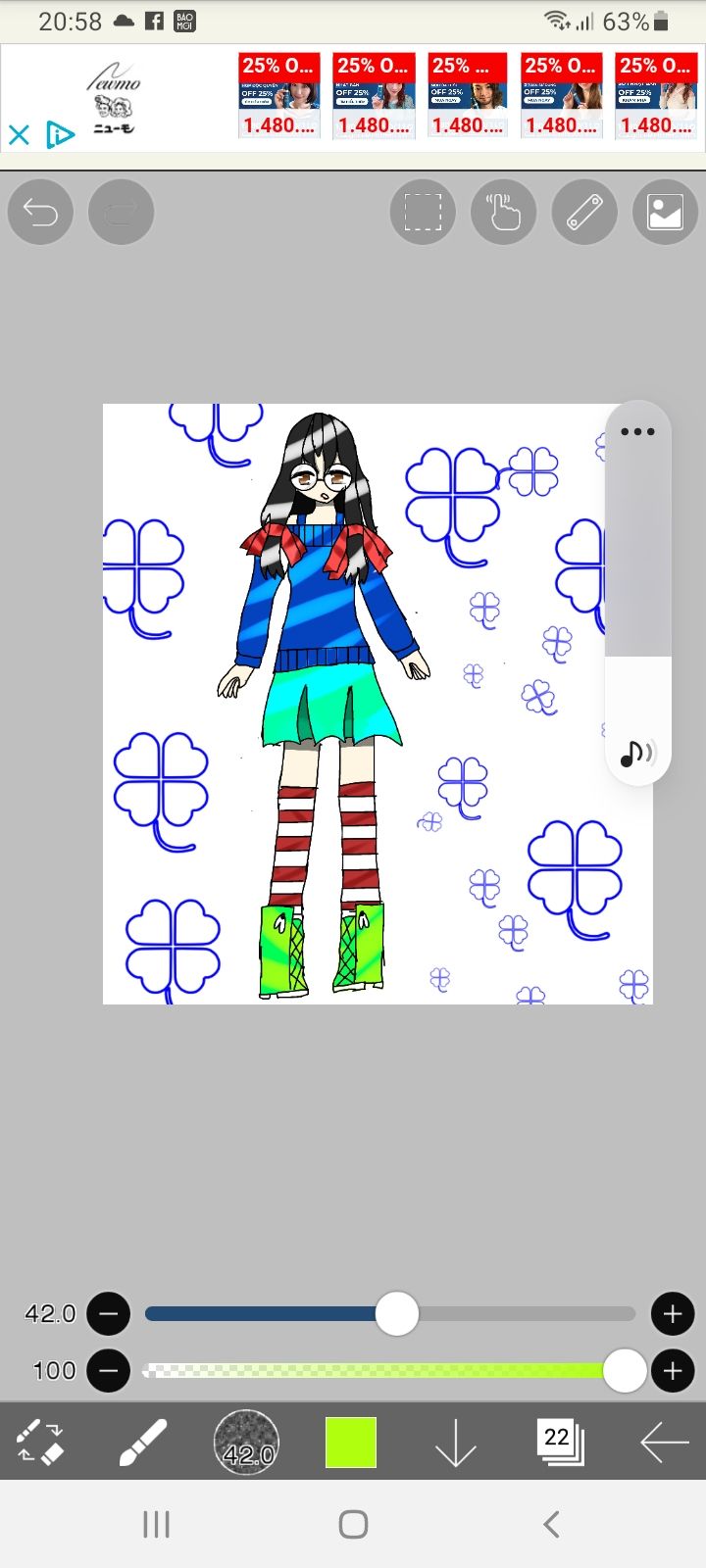Close the Neumo ad banner
Screen dimensions: 706x1568
point(19,134)
